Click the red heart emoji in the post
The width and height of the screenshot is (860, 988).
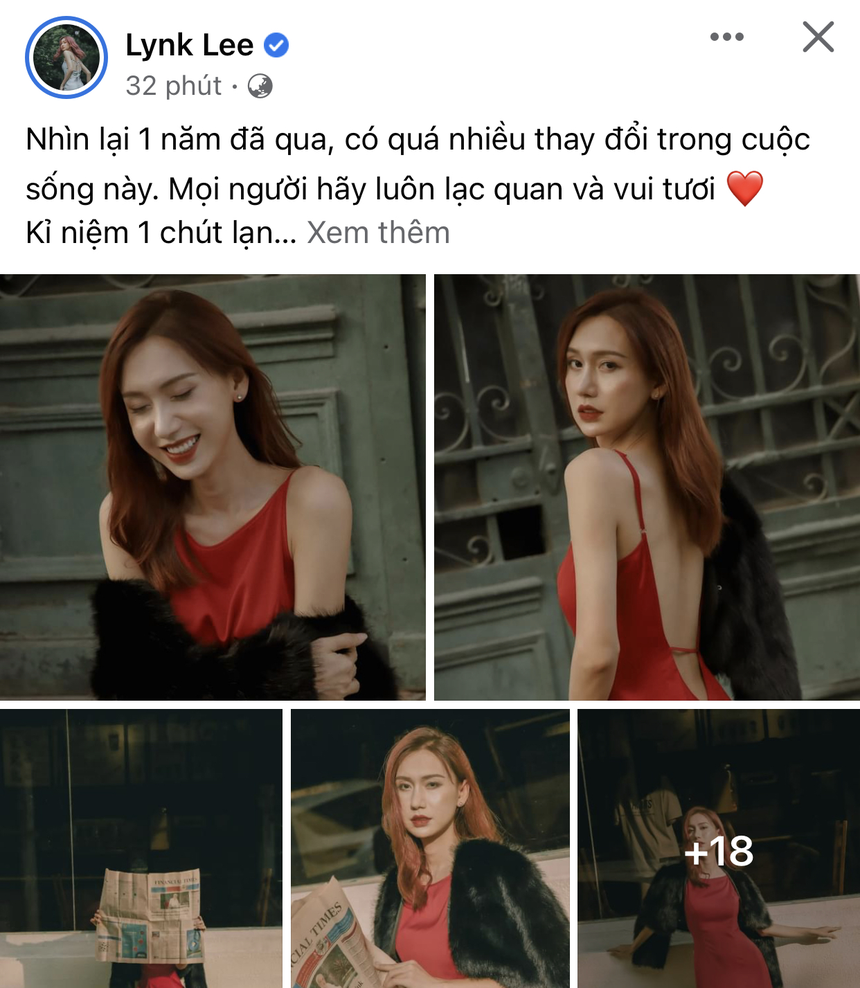745,189
